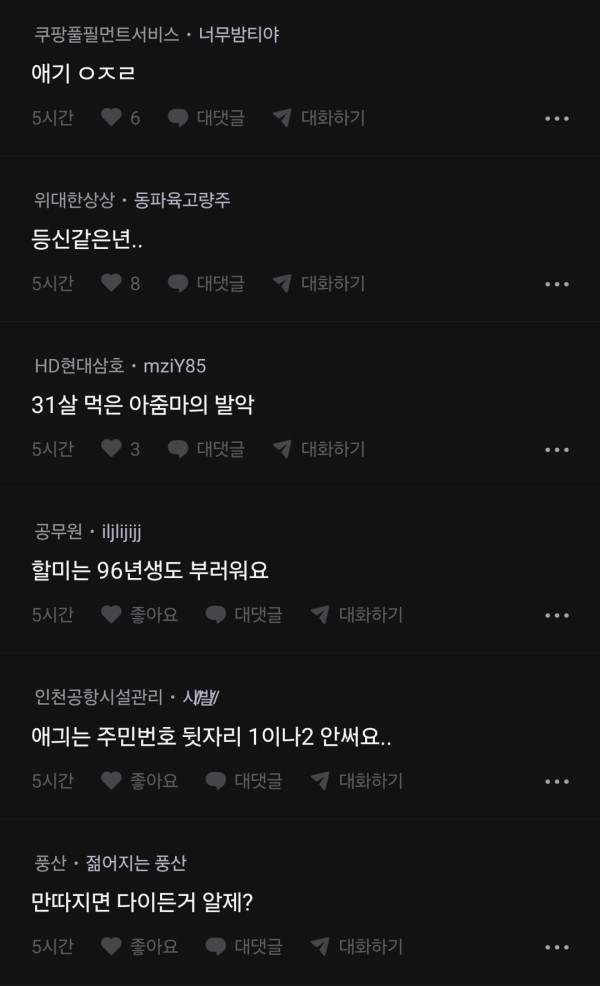This screenshot has height=986, width=600.
Task: Like the comment '애기 ㅇㅈㄹ'
Action: (x=112, y=118)
